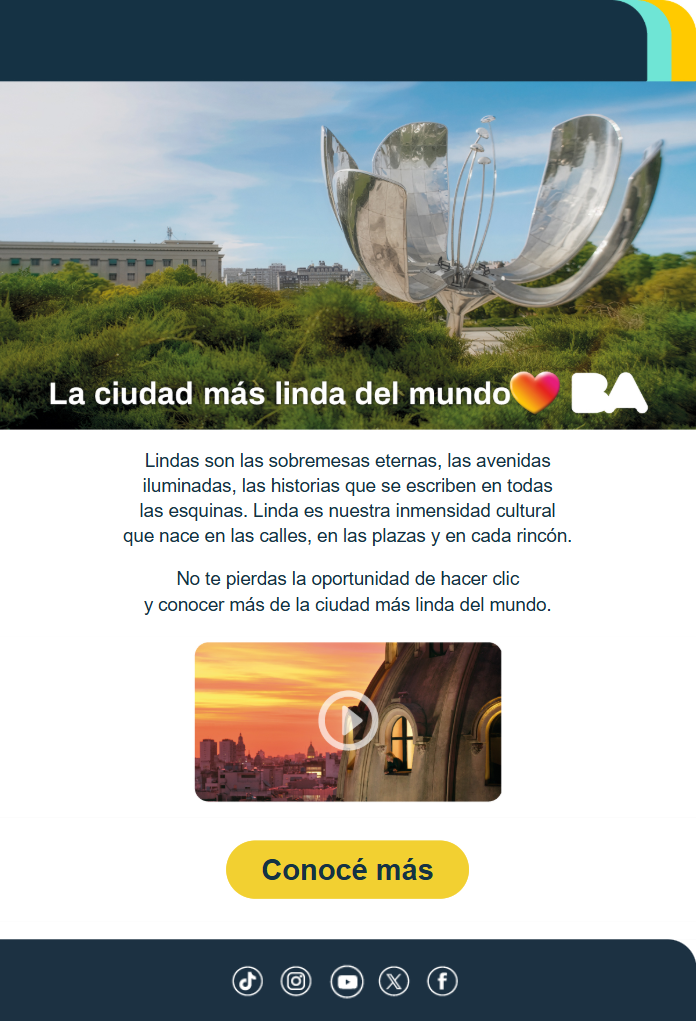Open the Instagram profile icon
This screenshot has height=1021, width=696.
296,982
